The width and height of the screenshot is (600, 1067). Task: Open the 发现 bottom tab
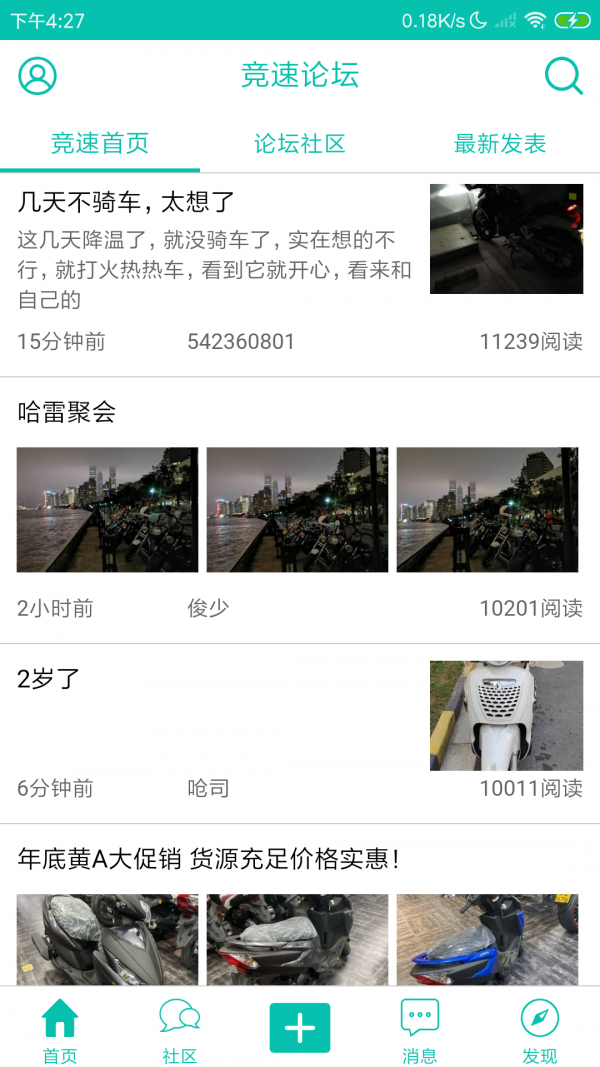(x=540, y=1030)
